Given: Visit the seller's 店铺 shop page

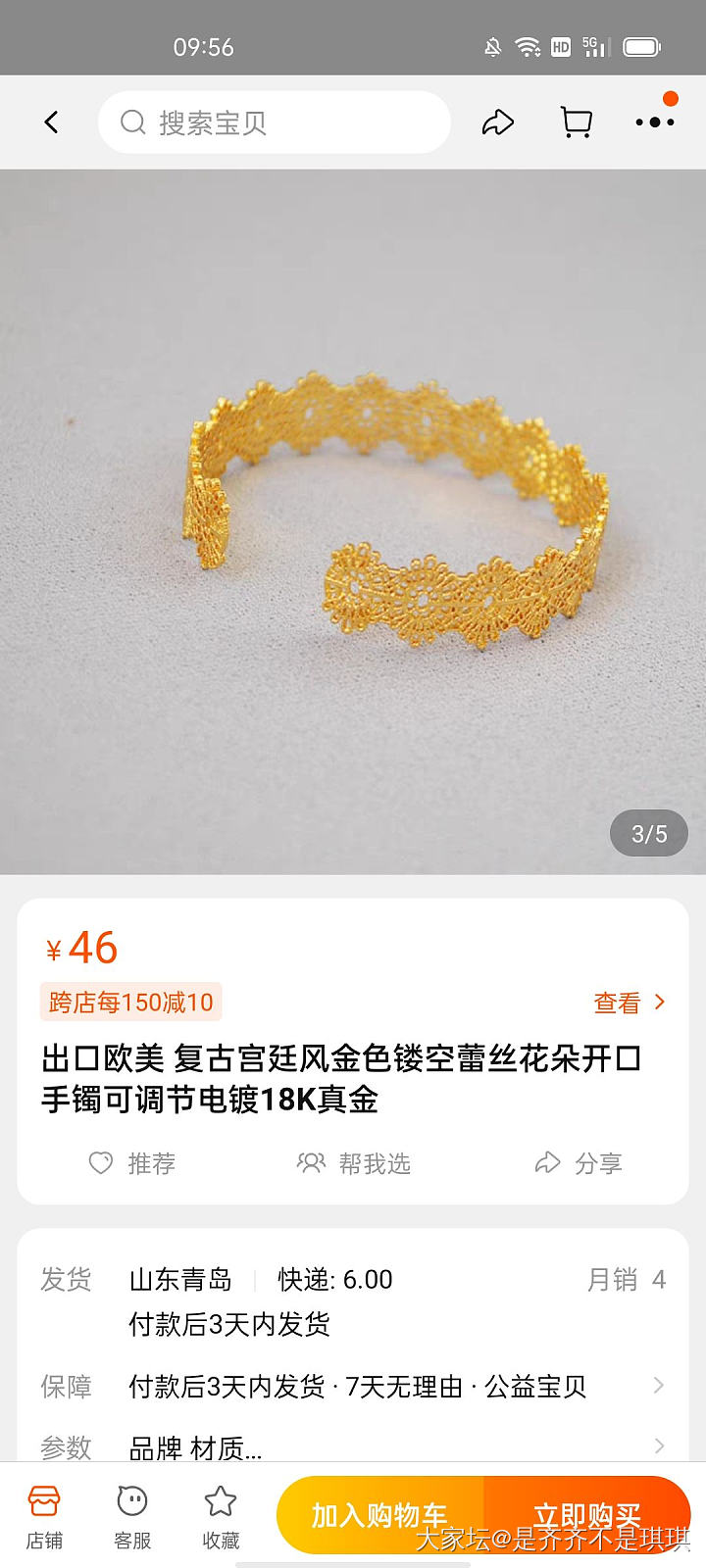Looking at the screenshot, I should point(44,1516).
